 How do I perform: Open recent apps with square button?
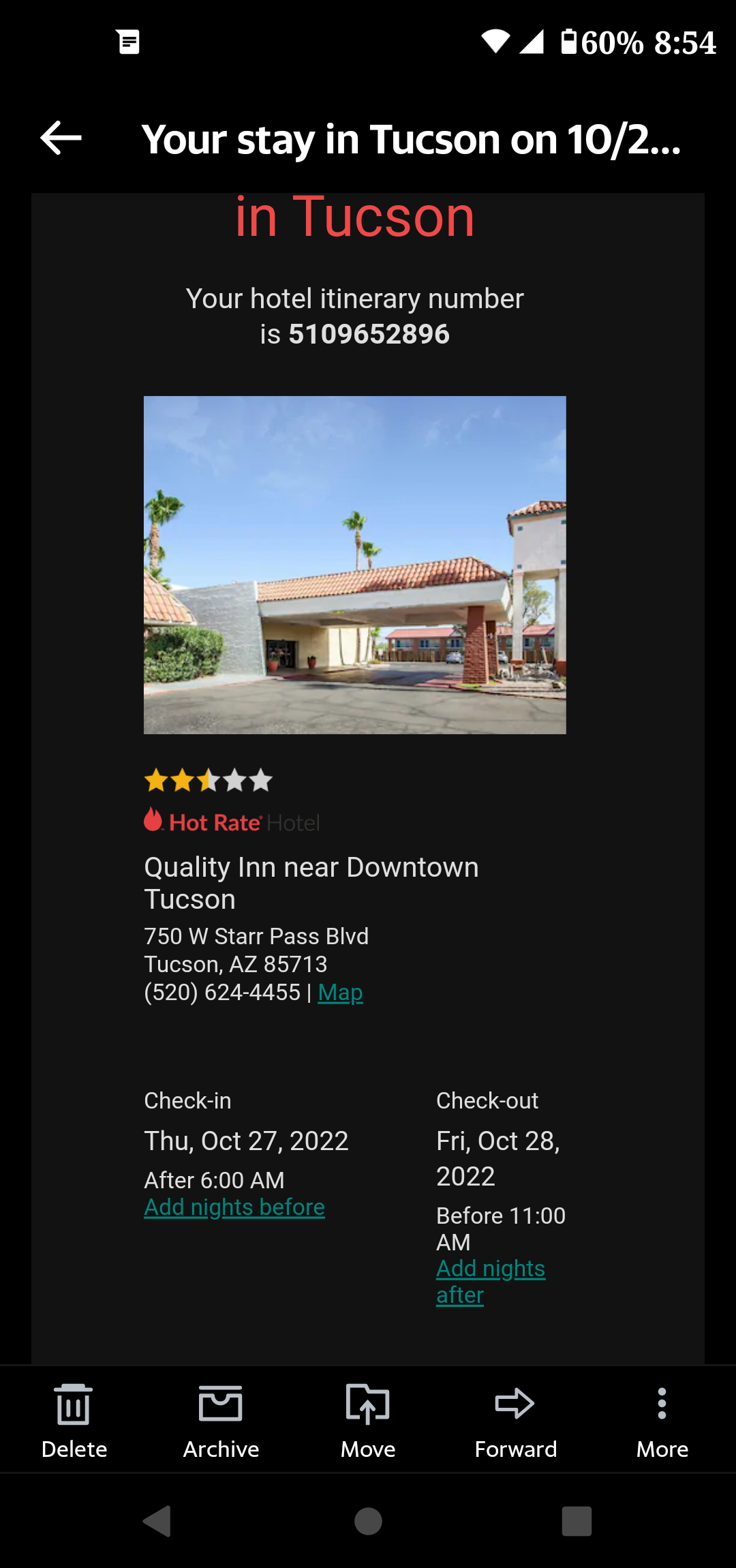(x=577, y=1522)
